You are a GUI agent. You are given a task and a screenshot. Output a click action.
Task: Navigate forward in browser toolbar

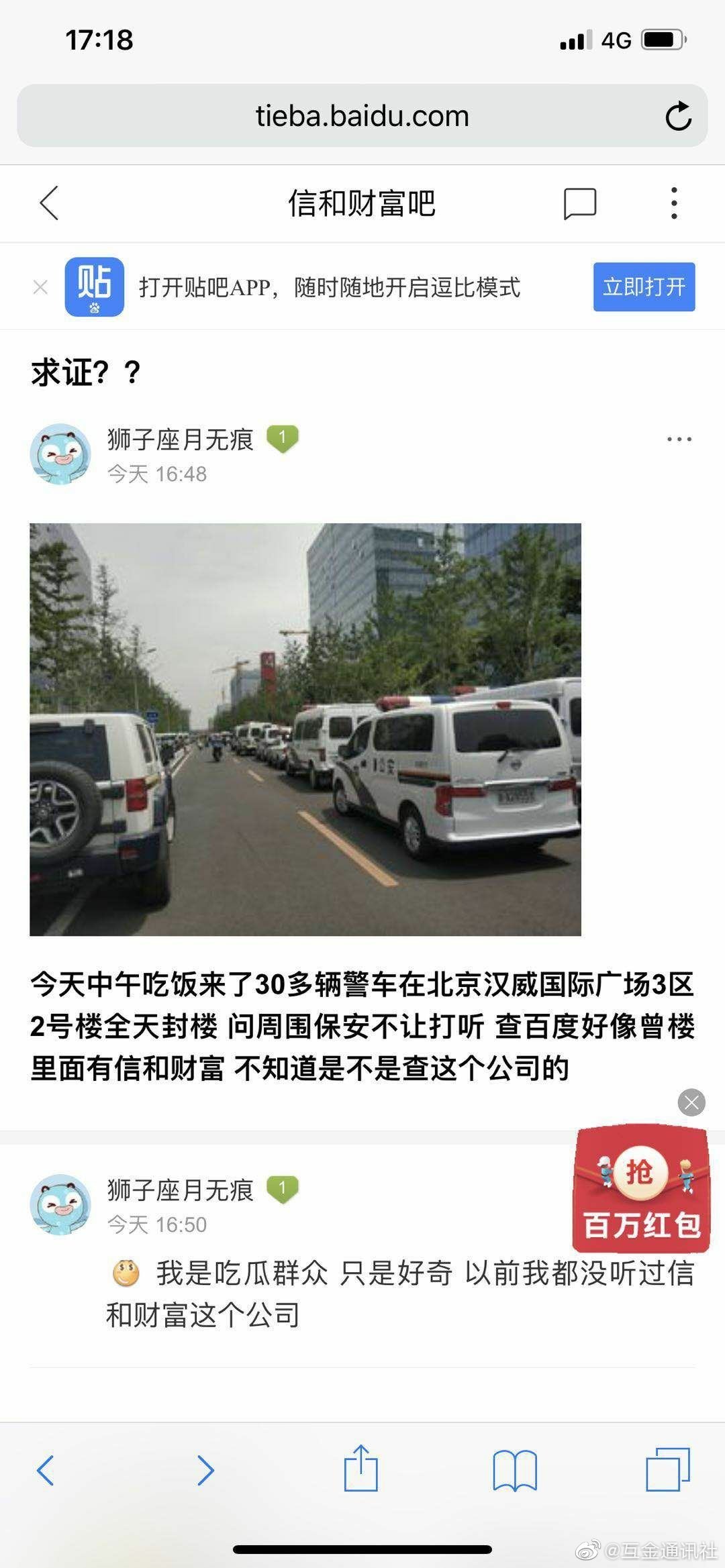point(205,1470)
